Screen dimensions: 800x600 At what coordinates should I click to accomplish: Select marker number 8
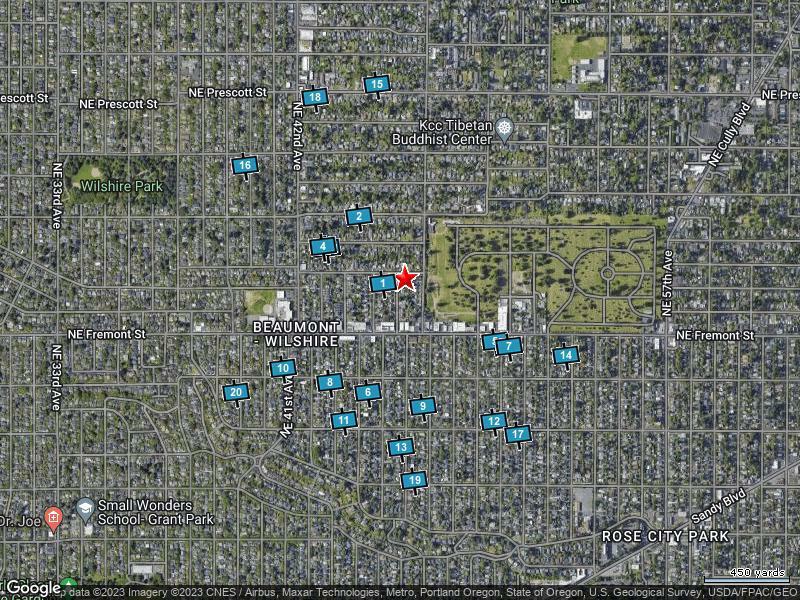point(329,382)
